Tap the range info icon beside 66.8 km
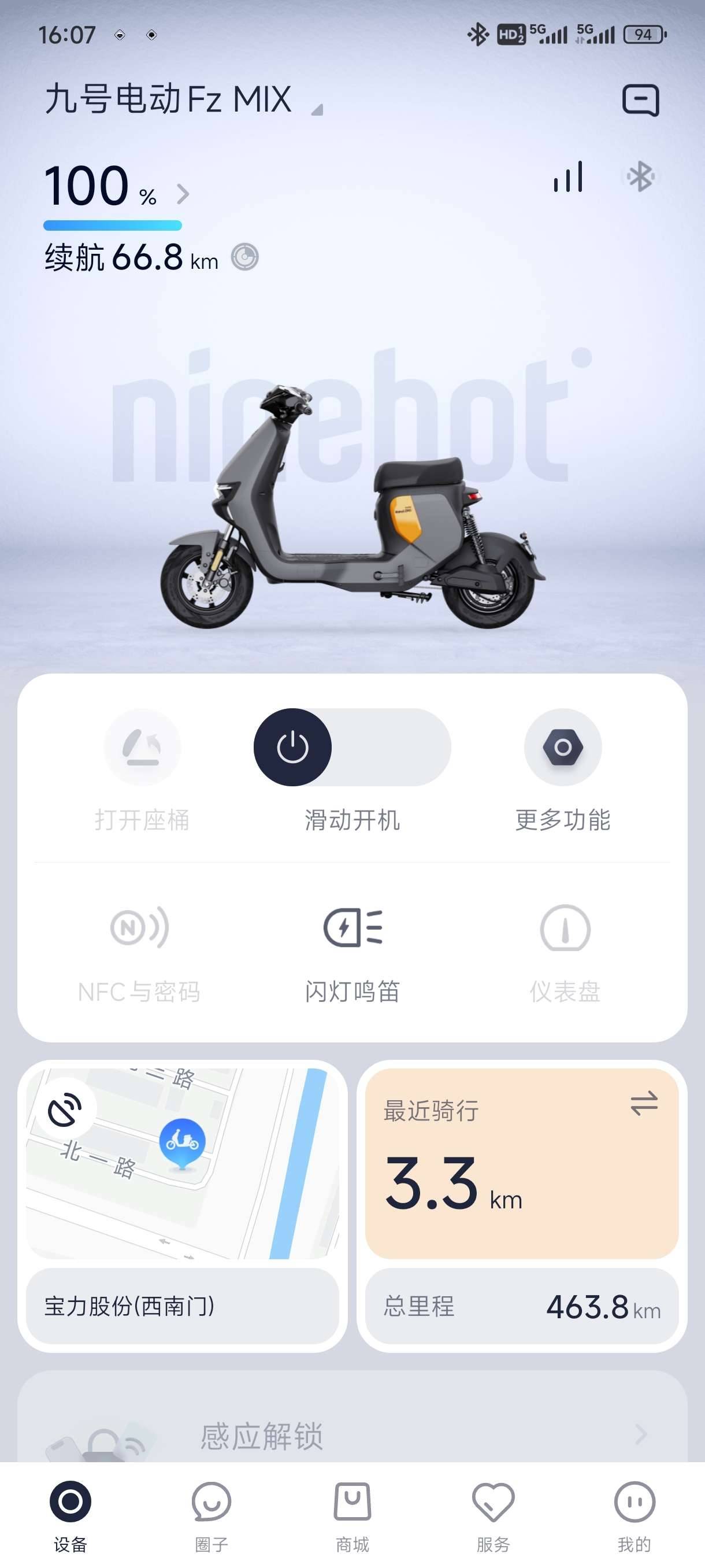The width and height of the screenshot is (705, 1568). point(244,257)
